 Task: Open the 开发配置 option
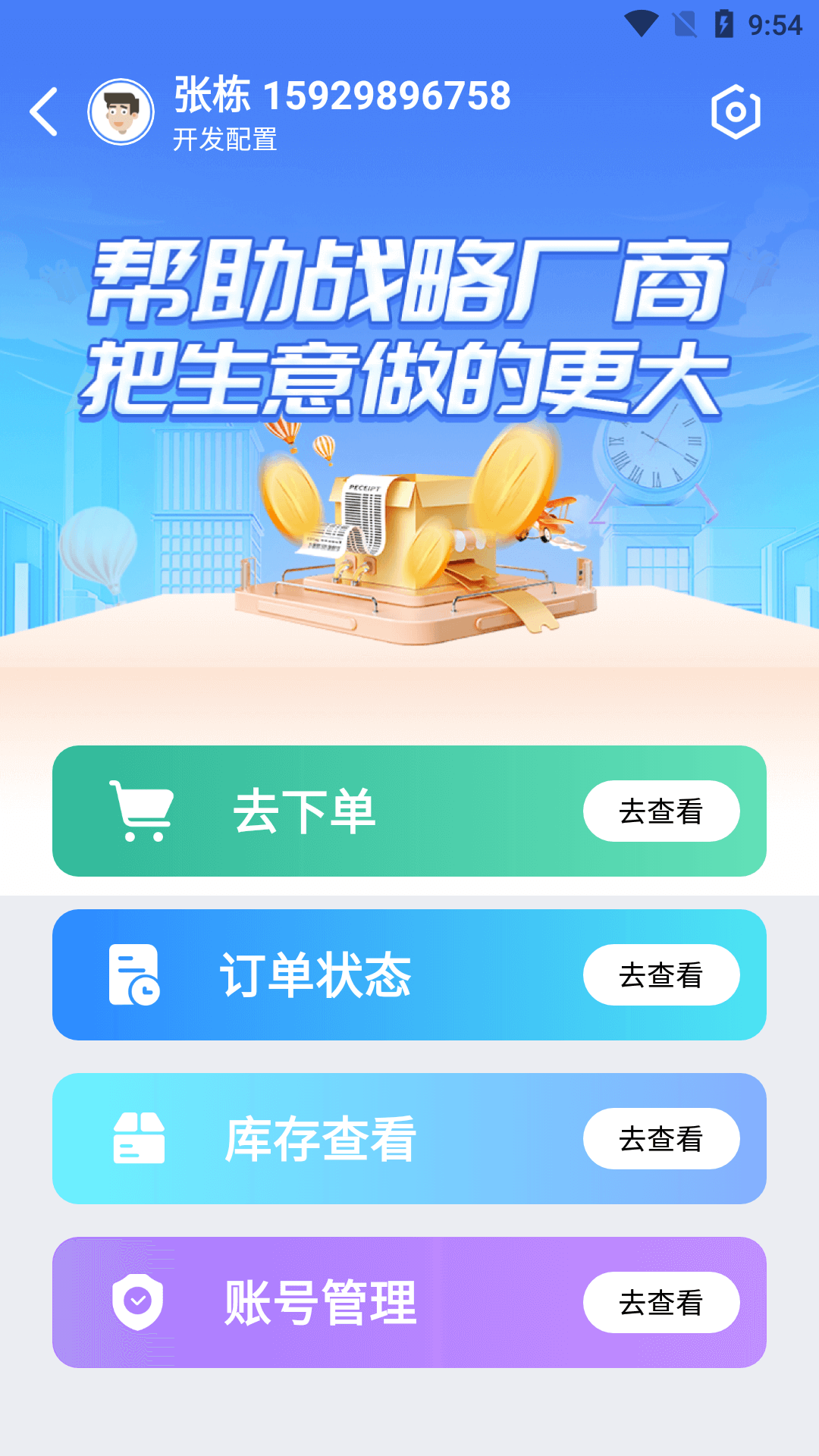pos(225,140)
